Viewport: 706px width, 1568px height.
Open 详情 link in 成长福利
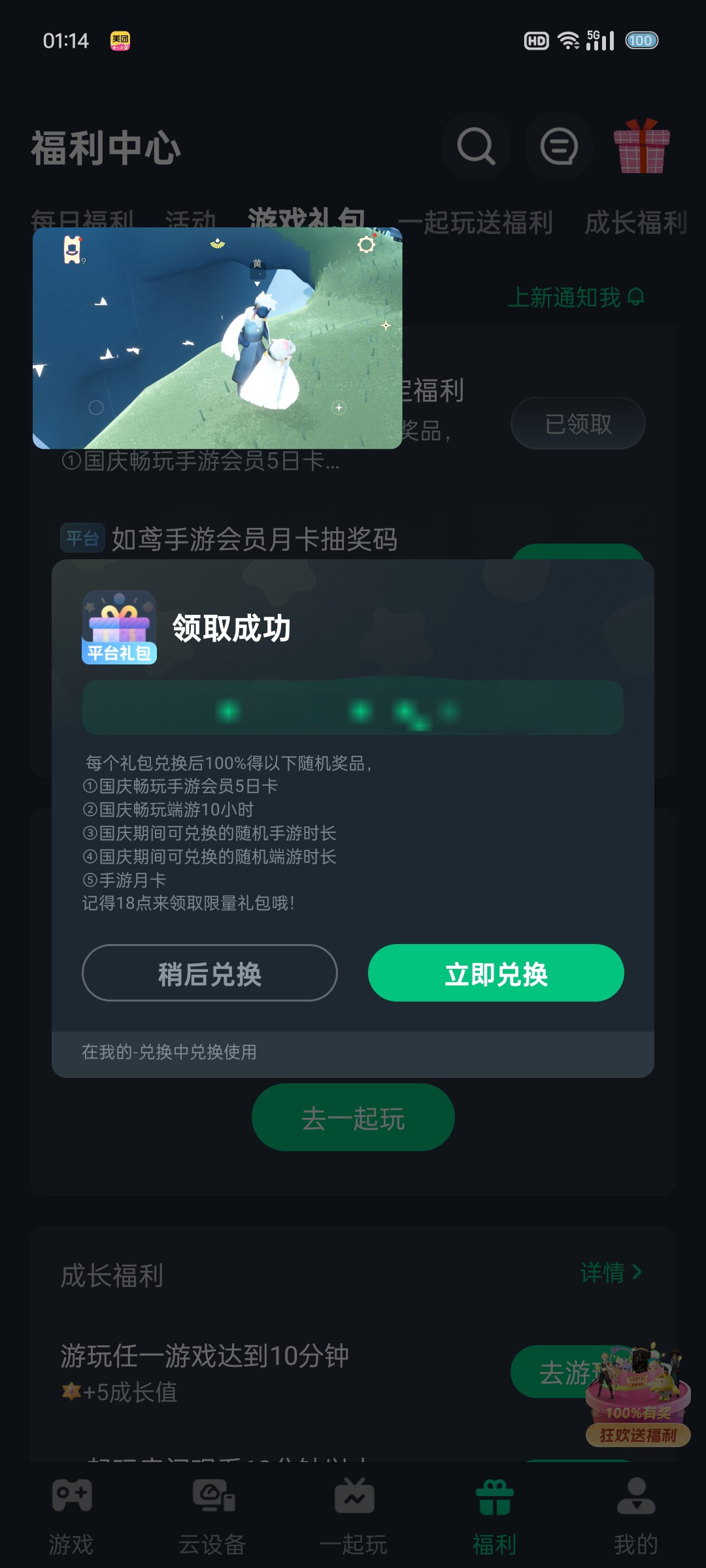611,1272
